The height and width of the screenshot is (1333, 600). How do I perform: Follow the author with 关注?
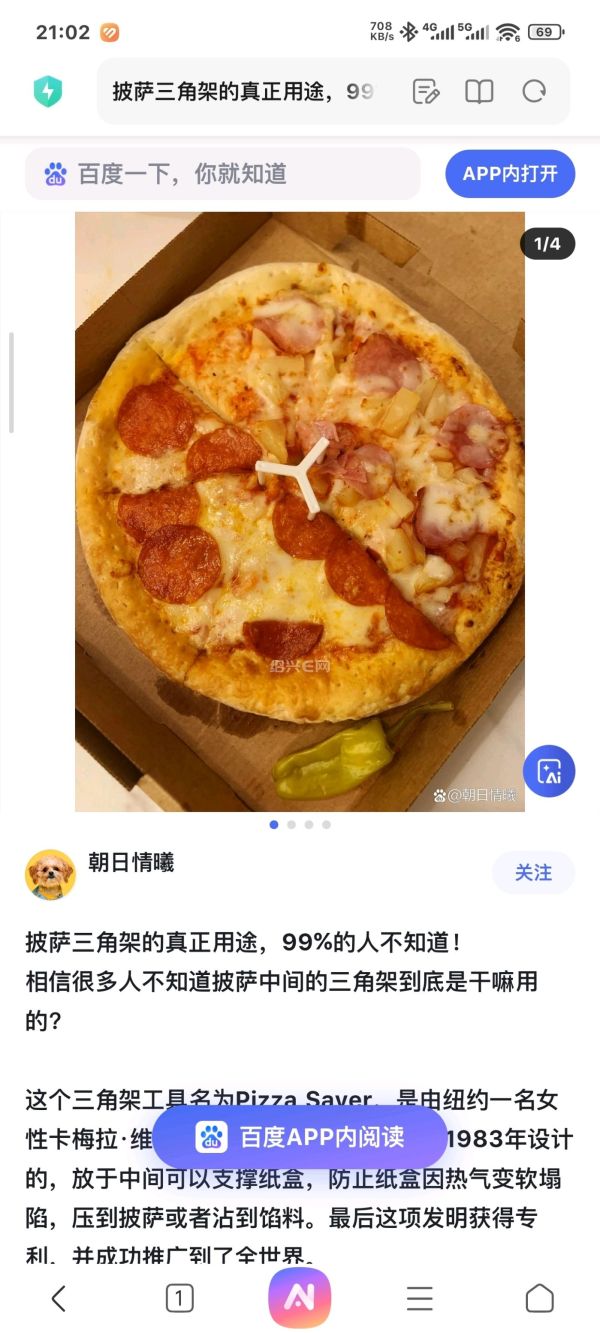click(x=533, y=873)
